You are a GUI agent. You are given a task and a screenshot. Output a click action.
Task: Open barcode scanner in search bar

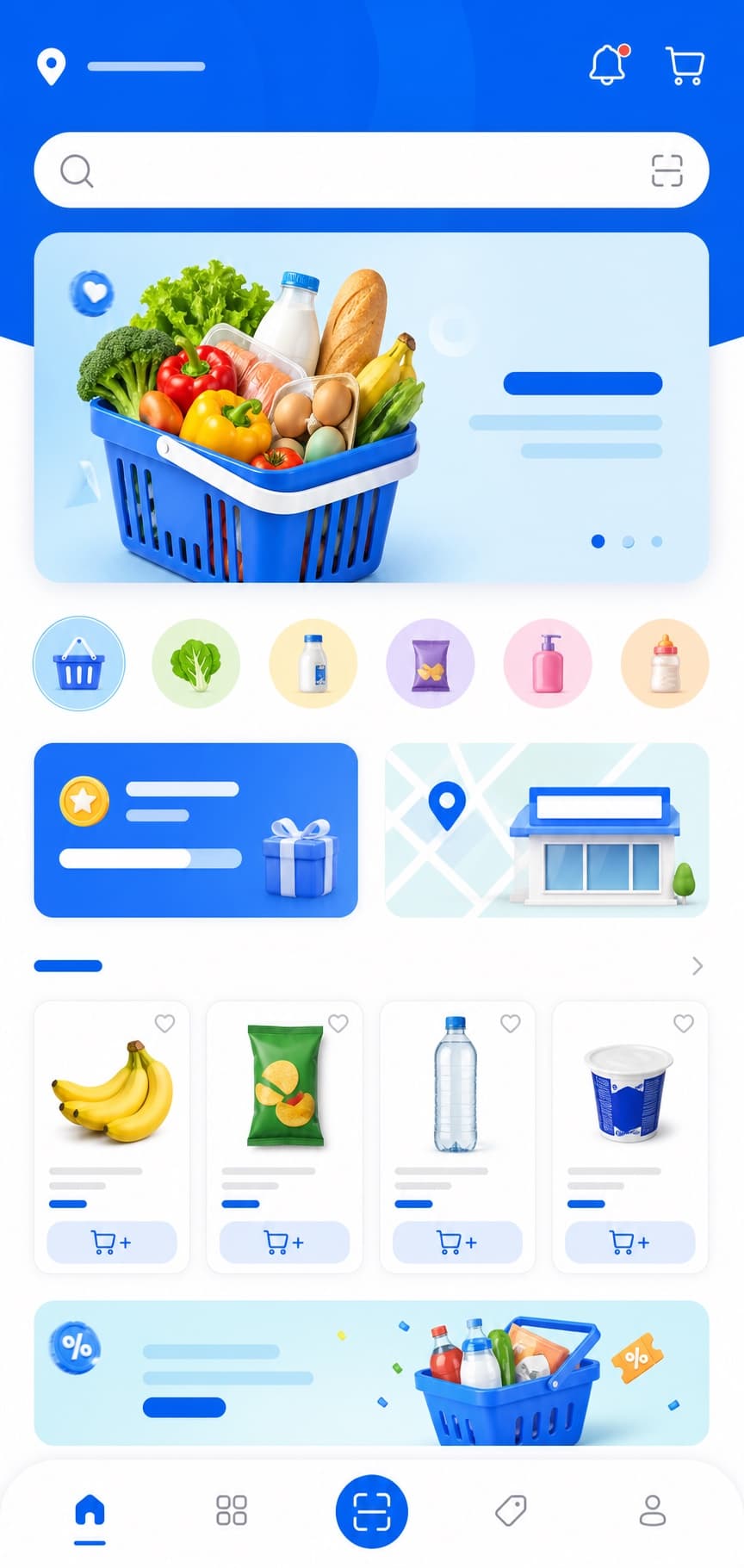pyautogui.click(x=666, y=170)
